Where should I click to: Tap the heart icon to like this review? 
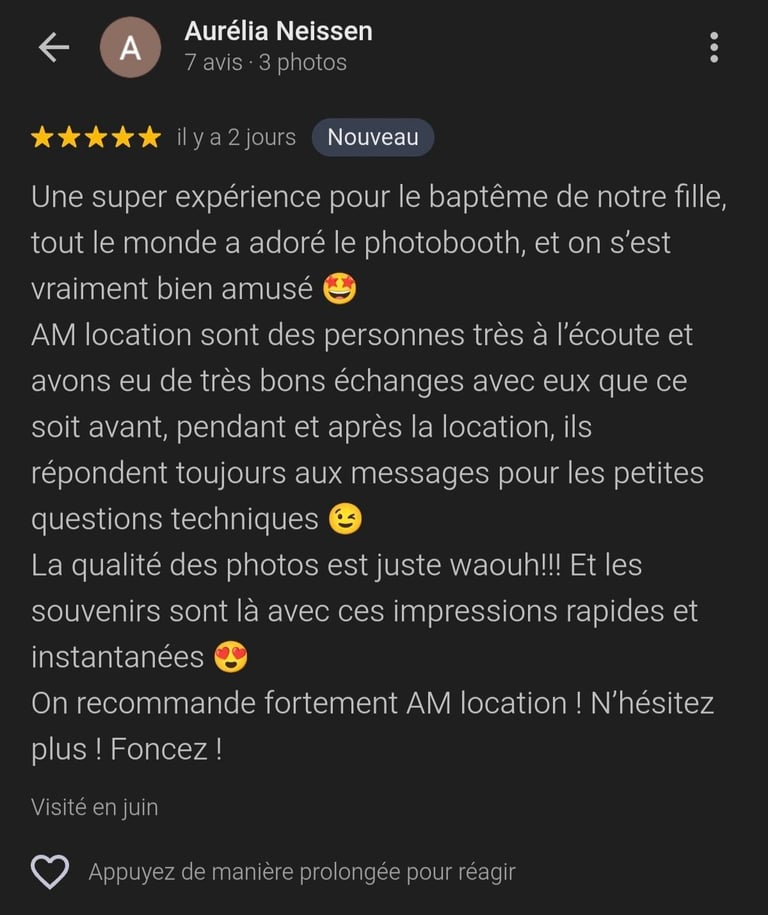tap(50, 871)
